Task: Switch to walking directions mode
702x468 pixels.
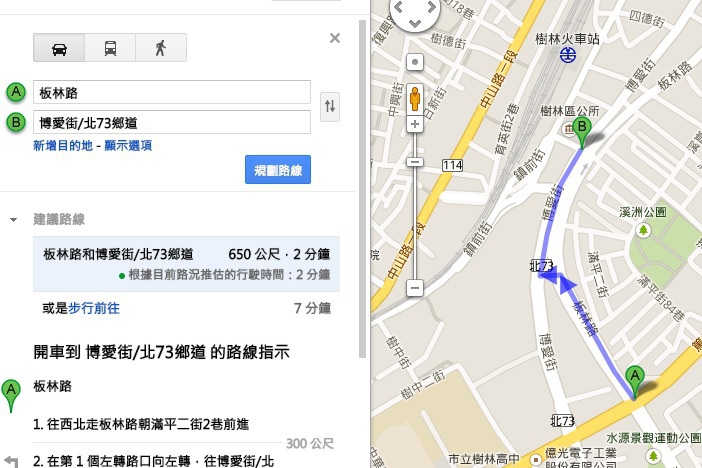Action: click(159, 48)
